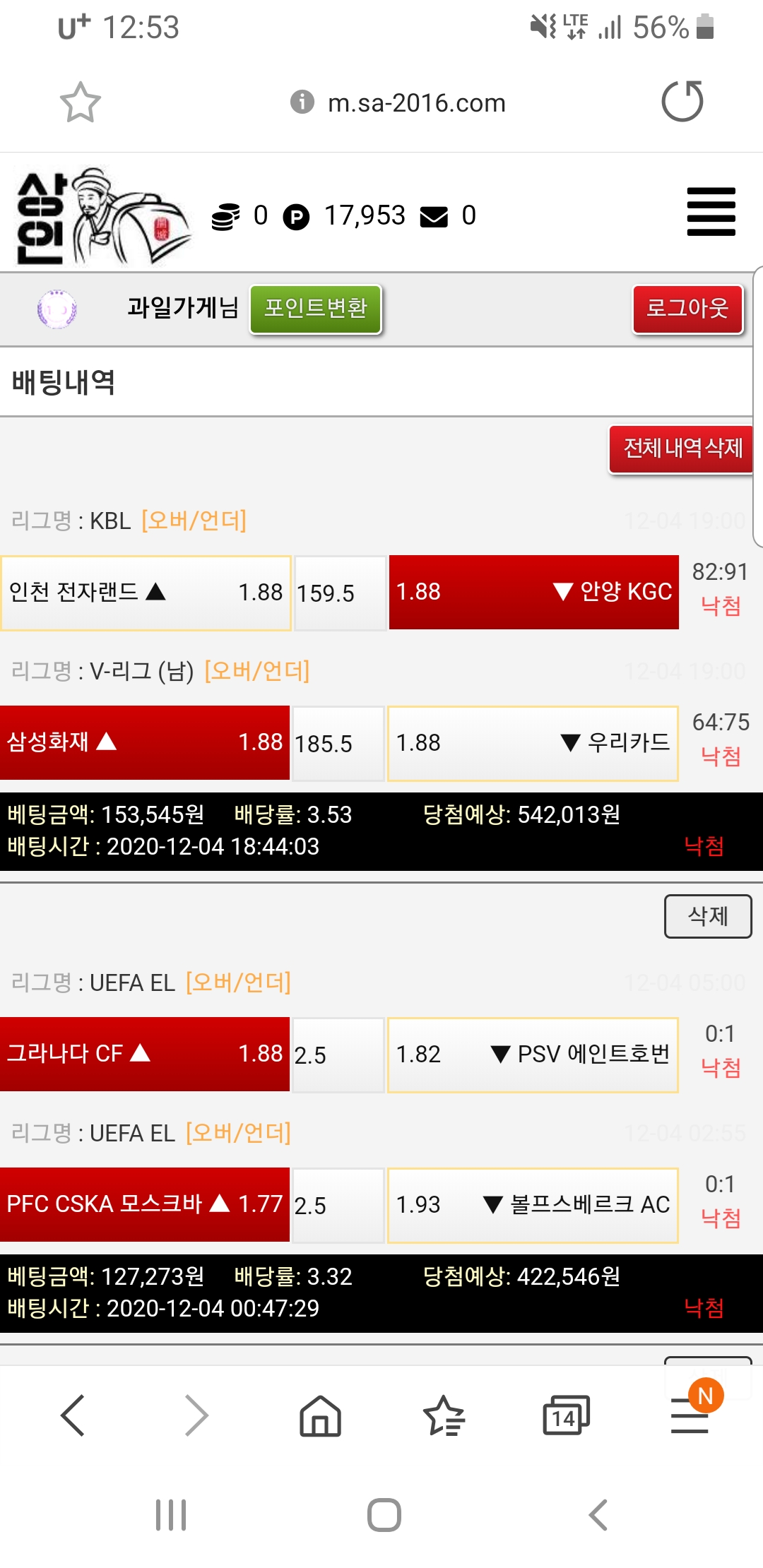Go to the system home screen

(384, 1515)
